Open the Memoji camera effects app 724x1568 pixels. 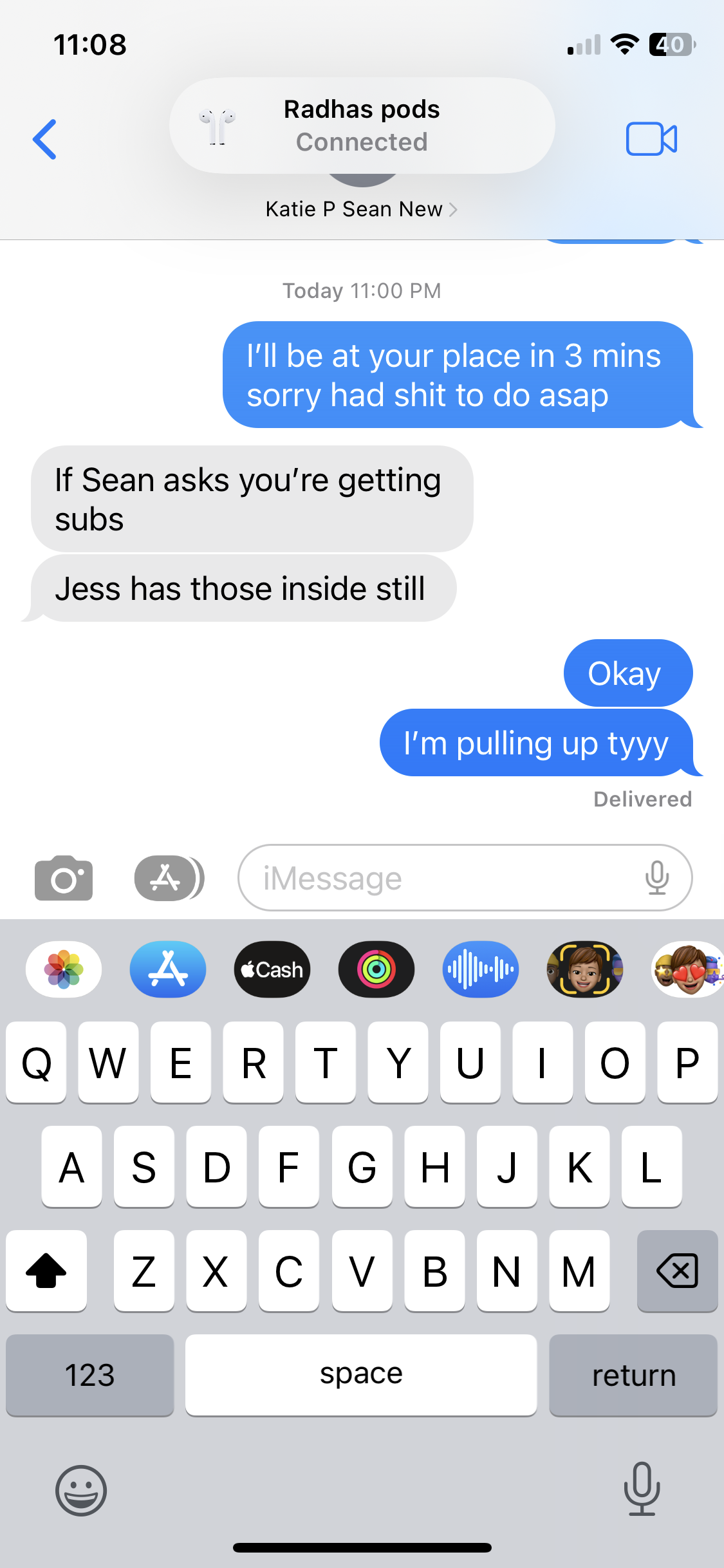click(584, 969)
